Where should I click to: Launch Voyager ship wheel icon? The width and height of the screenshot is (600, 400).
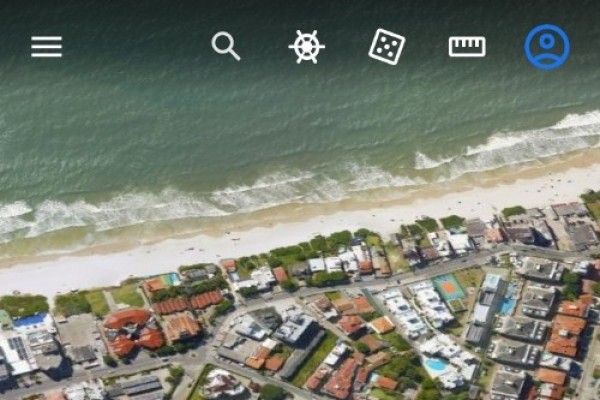(x=307, y=47)
